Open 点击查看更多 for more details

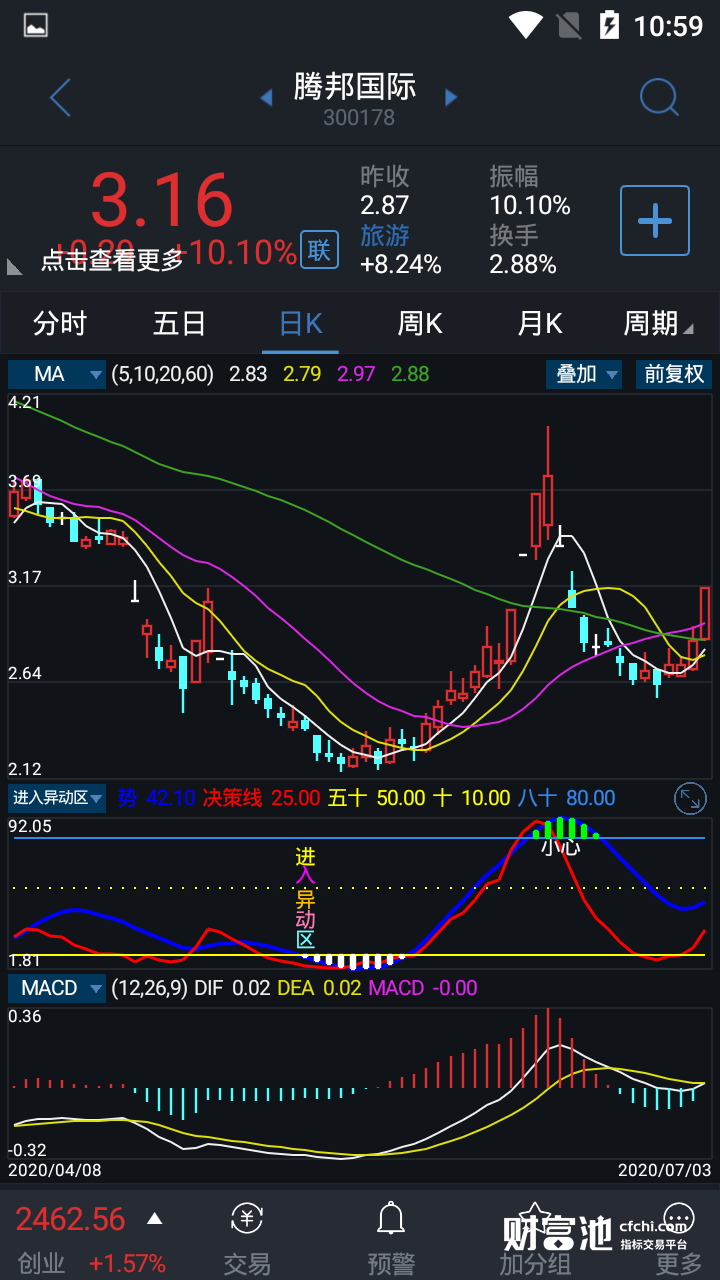(x=112, y=261)
